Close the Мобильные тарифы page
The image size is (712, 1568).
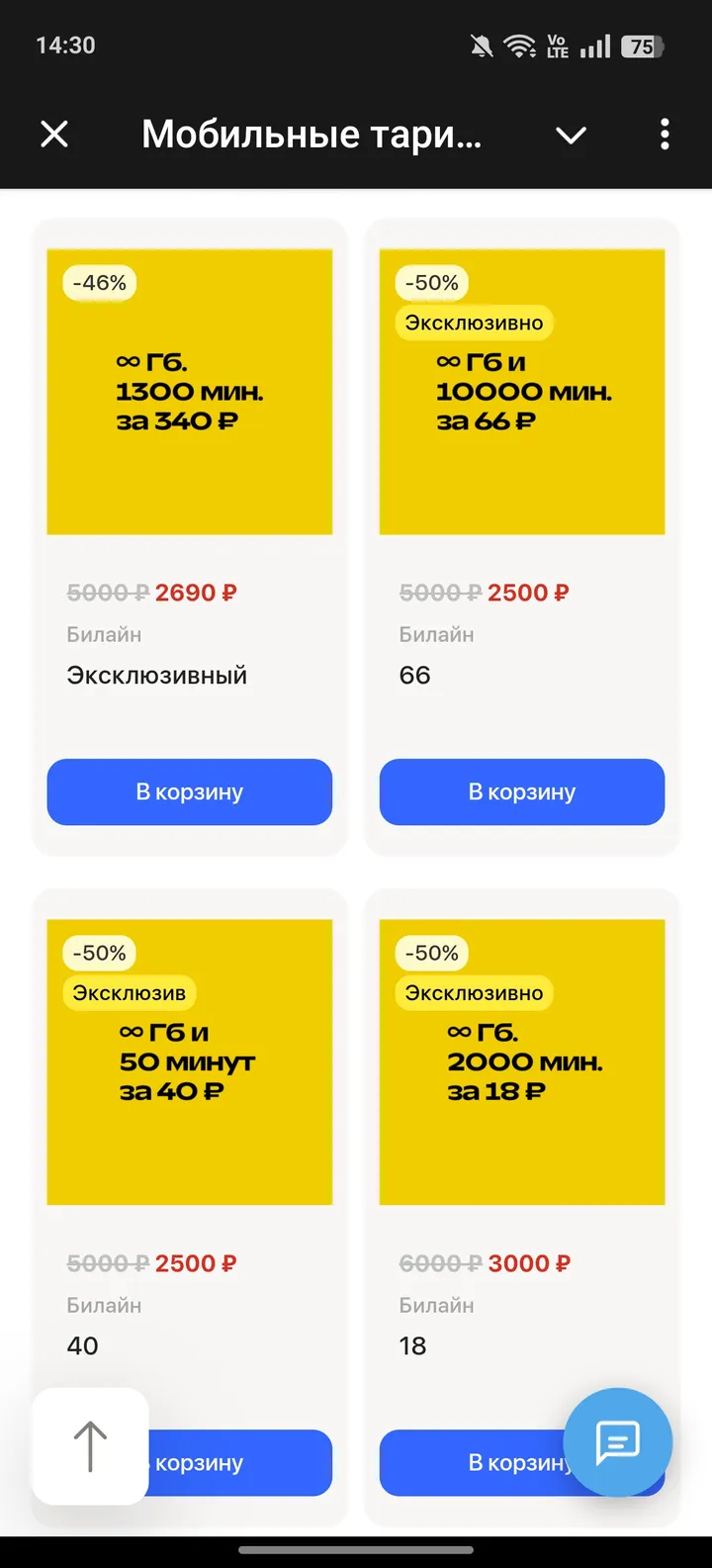(54, 134)
